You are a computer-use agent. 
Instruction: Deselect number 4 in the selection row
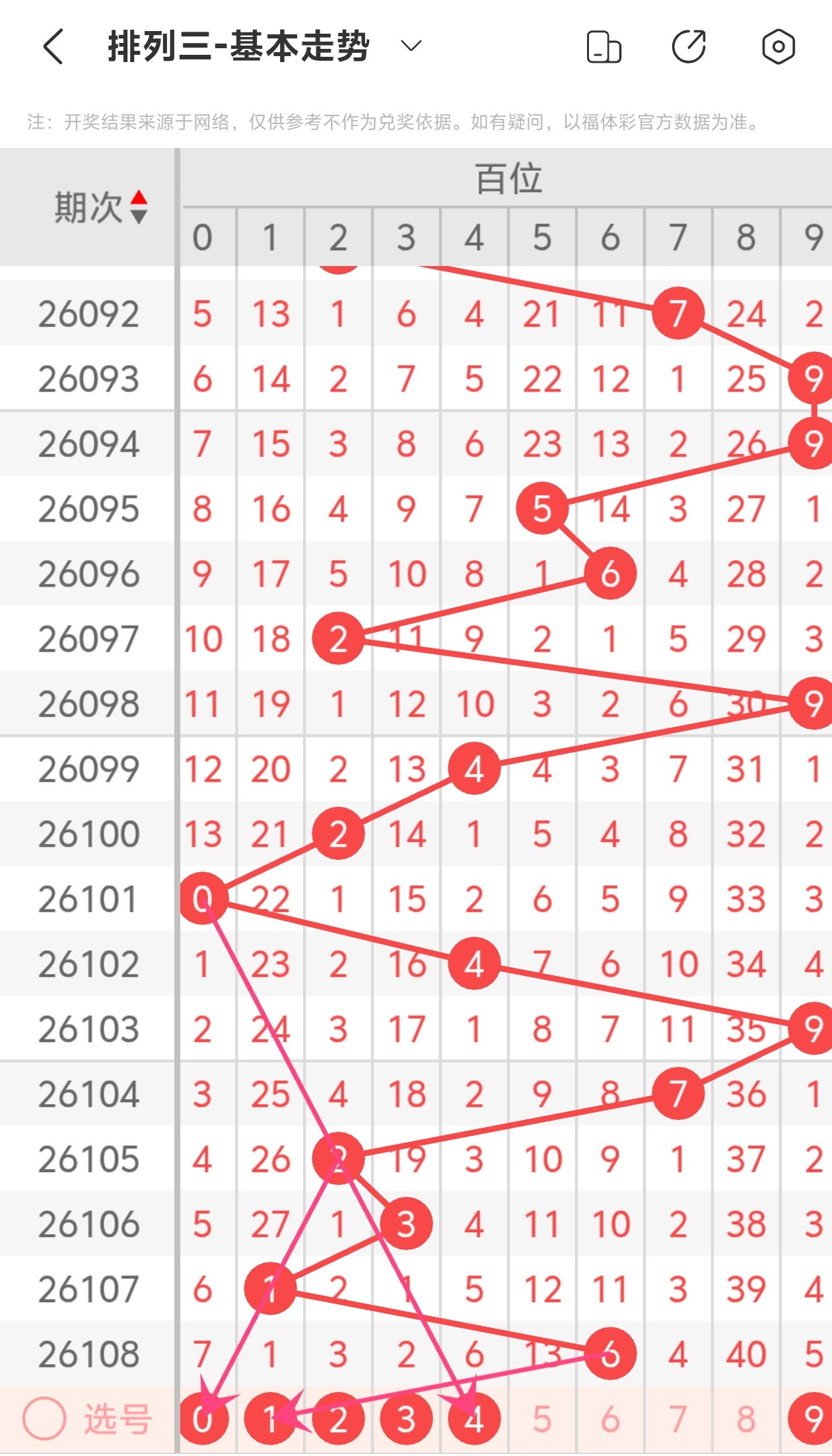[474, 1418]
